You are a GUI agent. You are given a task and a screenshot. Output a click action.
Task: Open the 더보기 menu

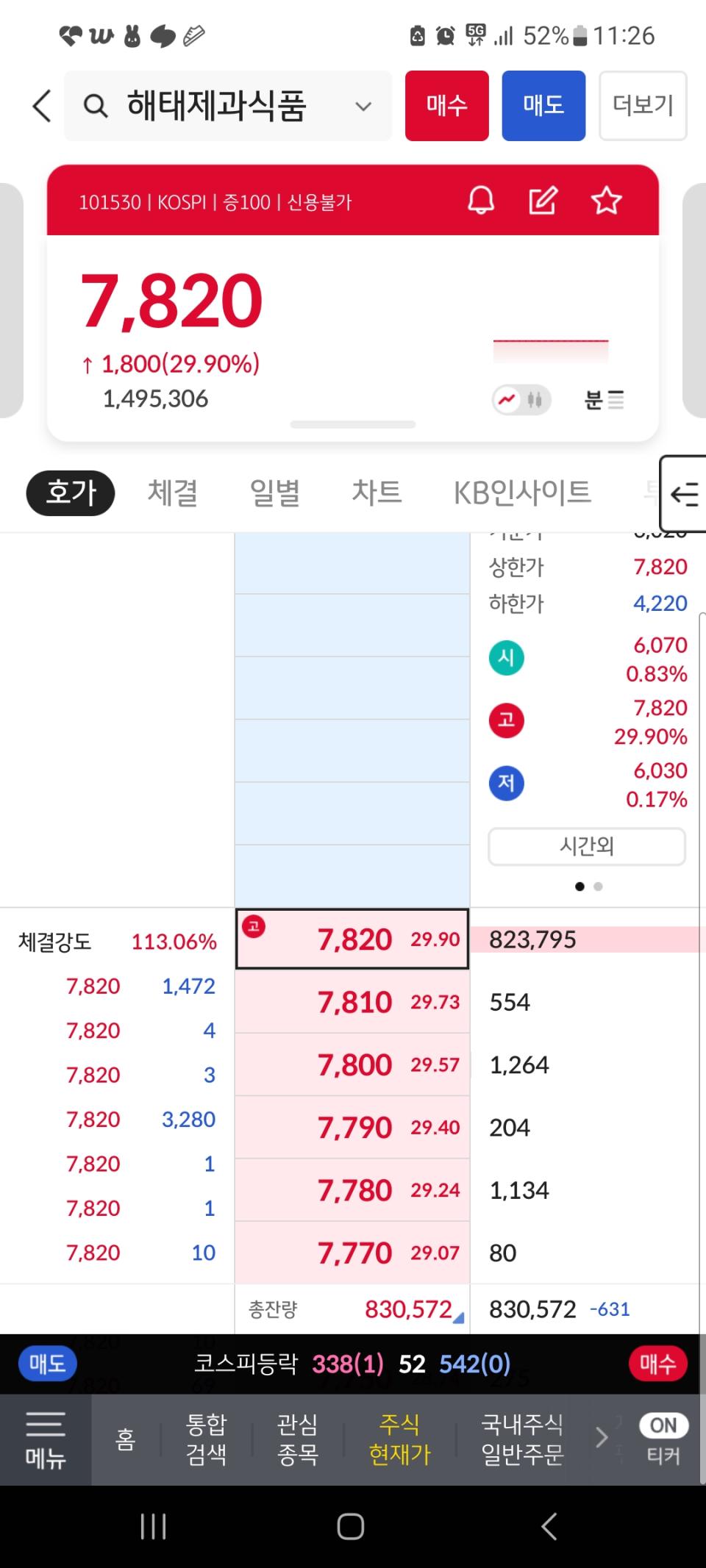[x=643, y=106]
